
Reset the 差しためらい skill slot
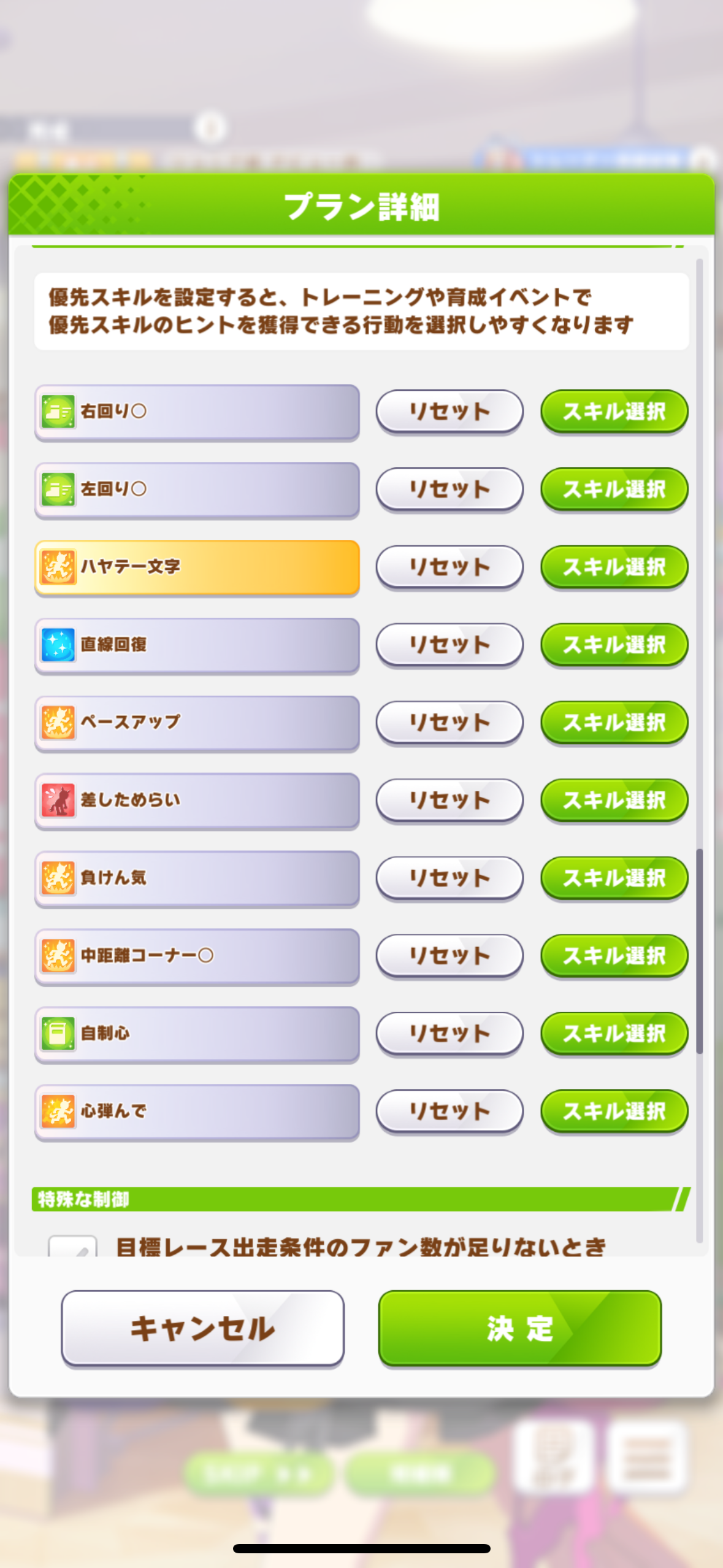[x=449, y=800]
